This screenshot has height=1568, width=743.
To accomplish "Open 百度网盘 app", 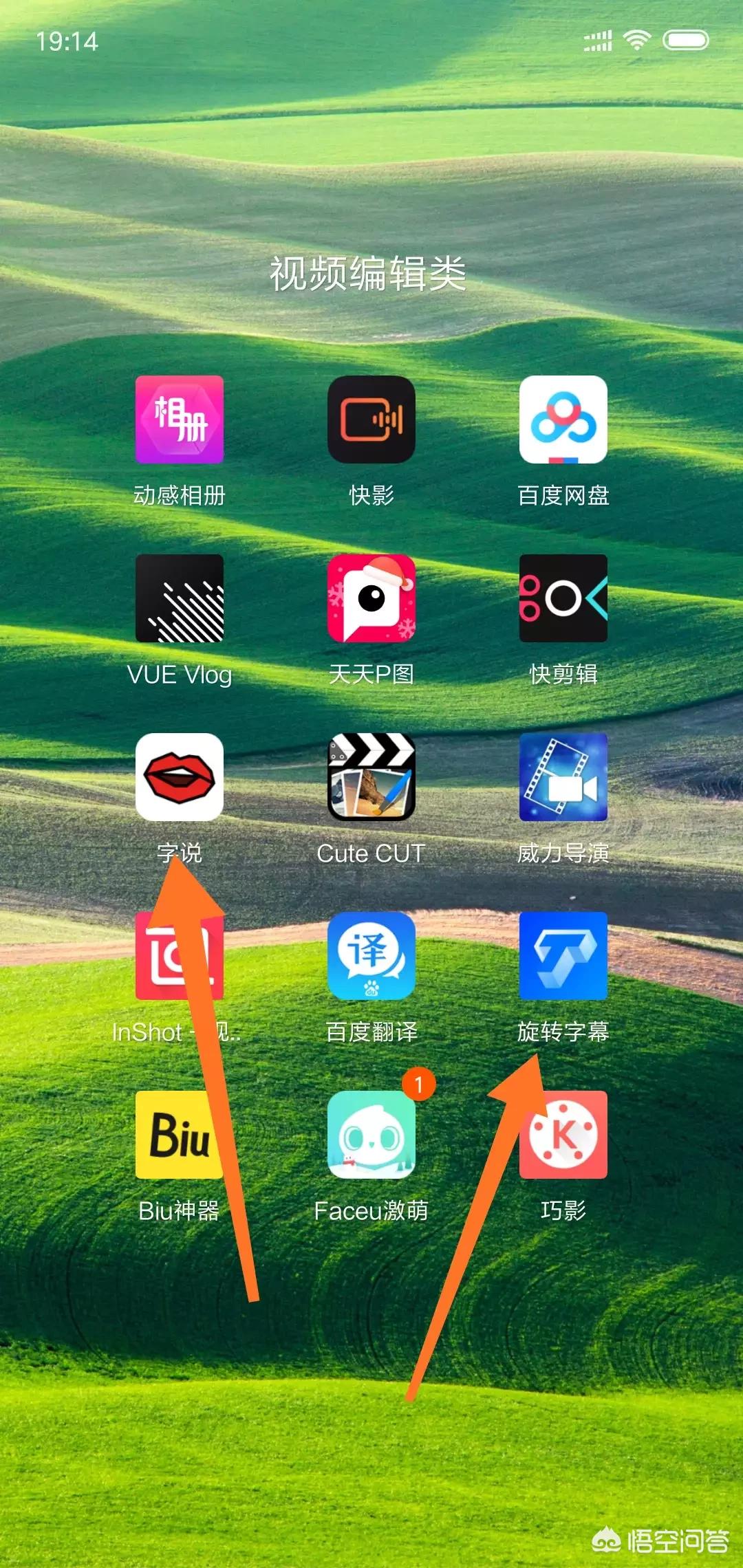I will 563,420.
